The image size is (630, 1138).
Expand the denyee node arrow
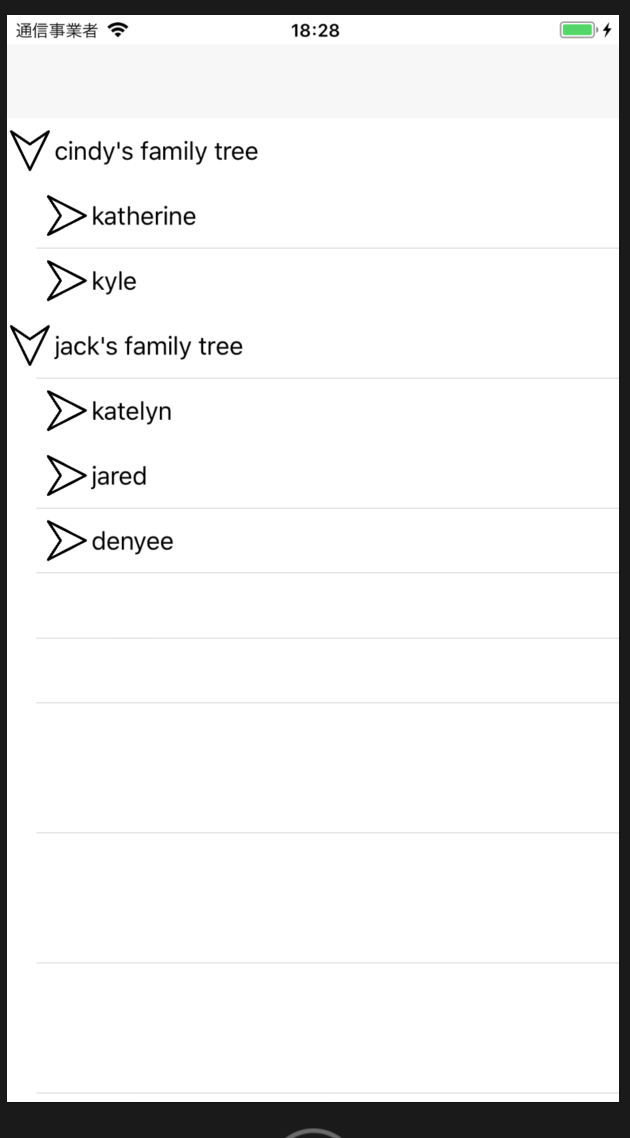coord(67,541)
